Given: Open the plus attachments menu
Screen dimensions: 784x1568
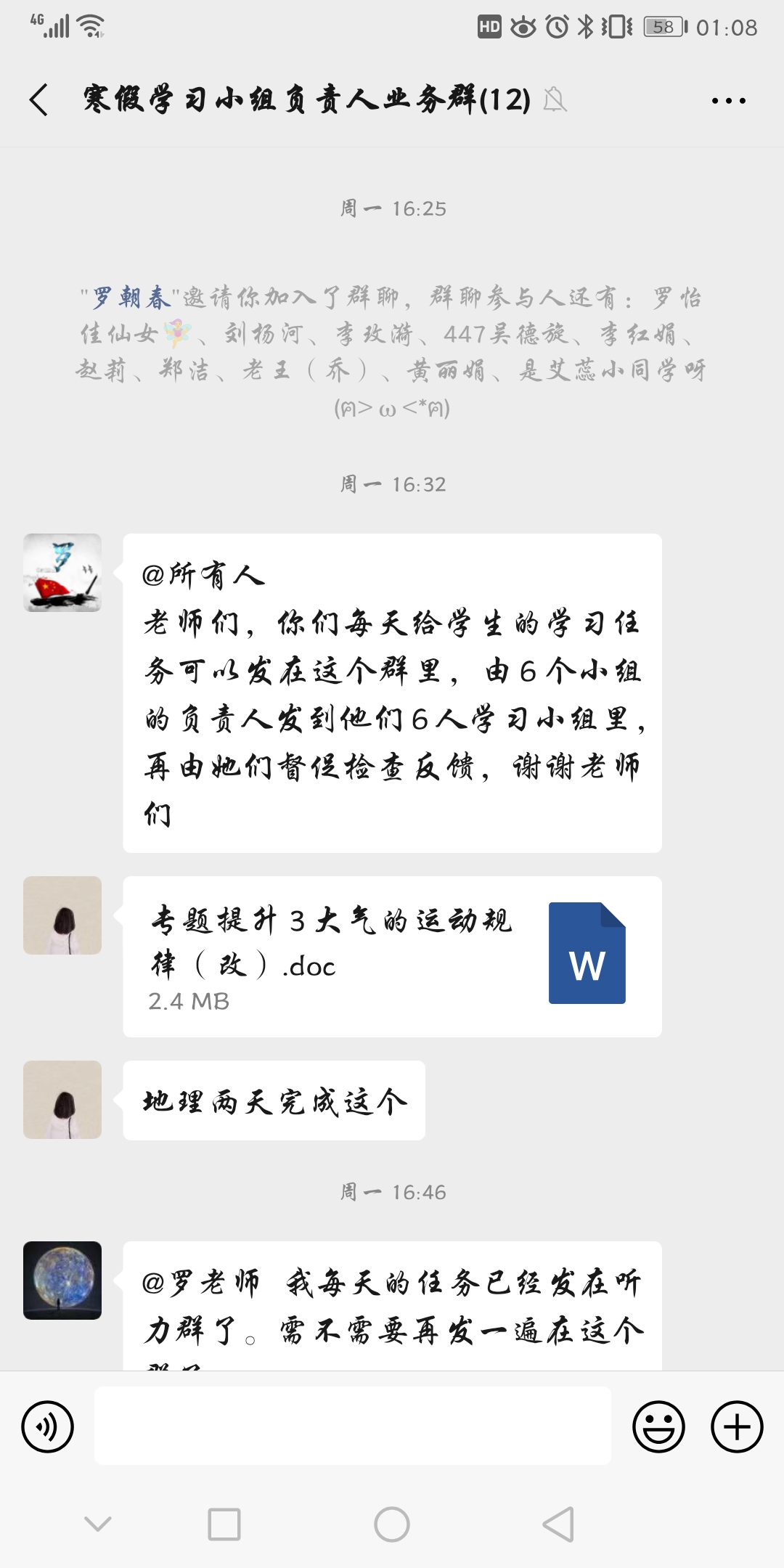Looking at the screenshot, I should 736,1426.
